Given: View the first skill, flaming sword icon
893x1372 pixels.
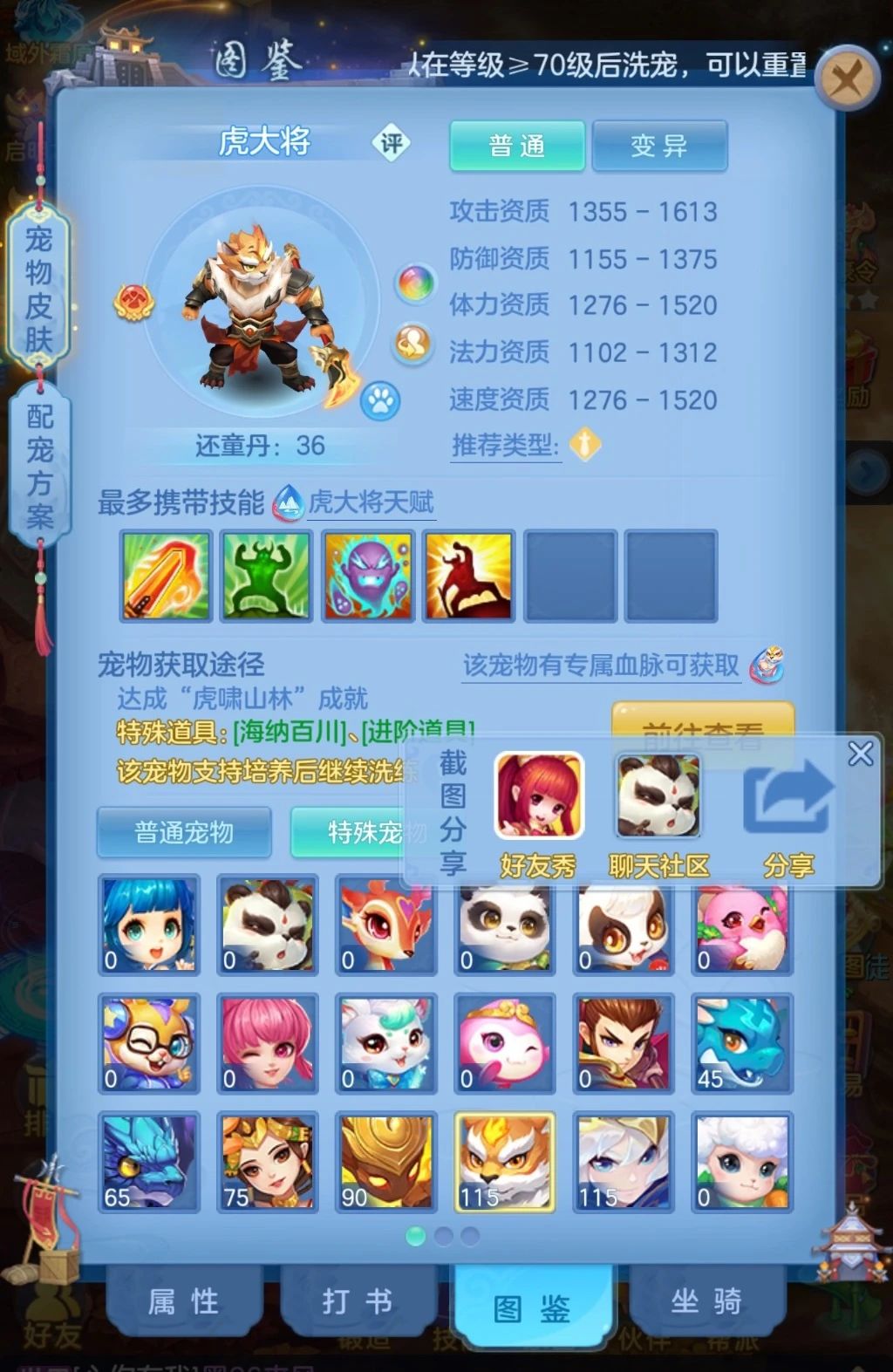Looking at the screenshot, I should 166,576.
